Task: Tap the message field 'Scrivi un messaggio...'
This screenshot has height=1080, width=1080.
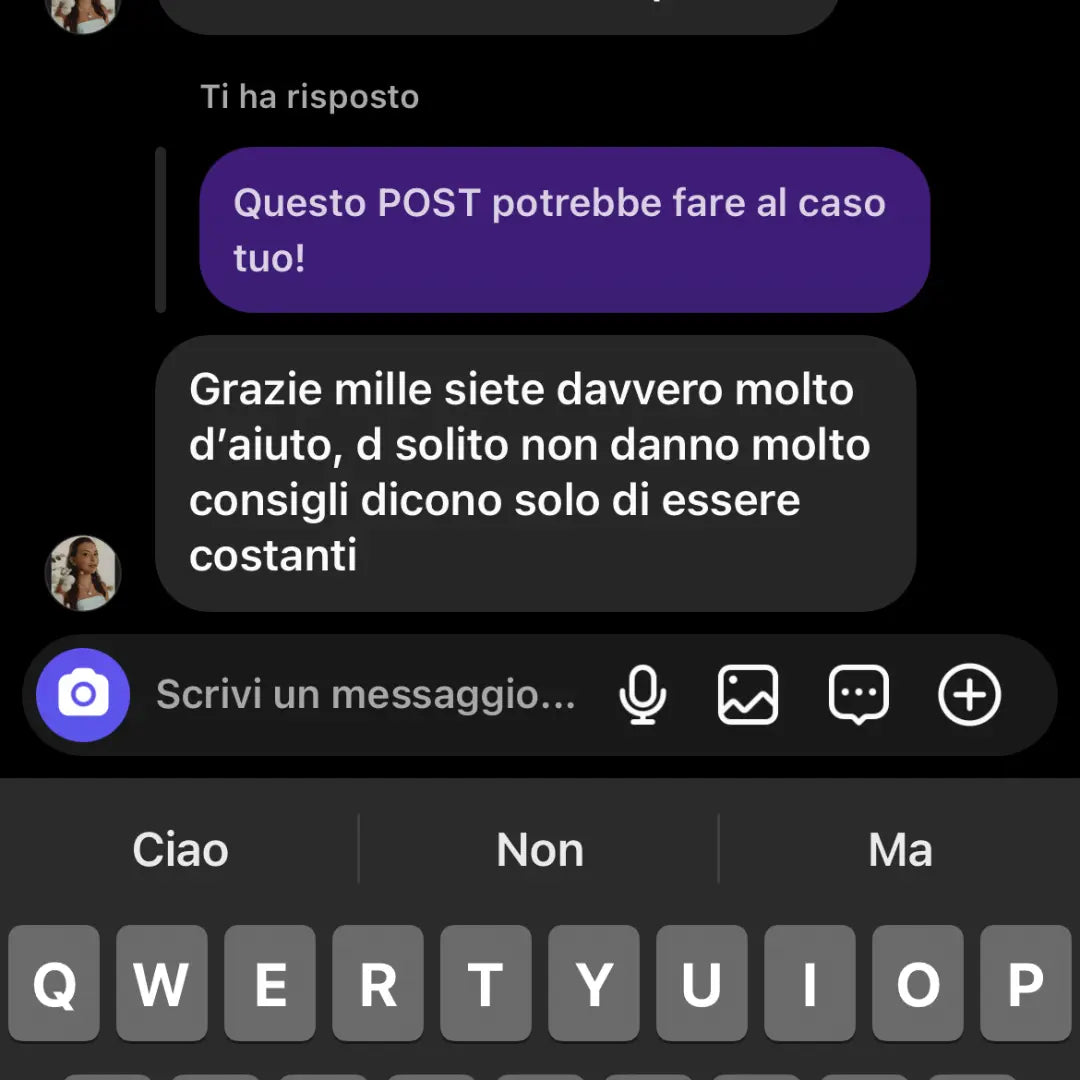Action: tap(366, 694)
